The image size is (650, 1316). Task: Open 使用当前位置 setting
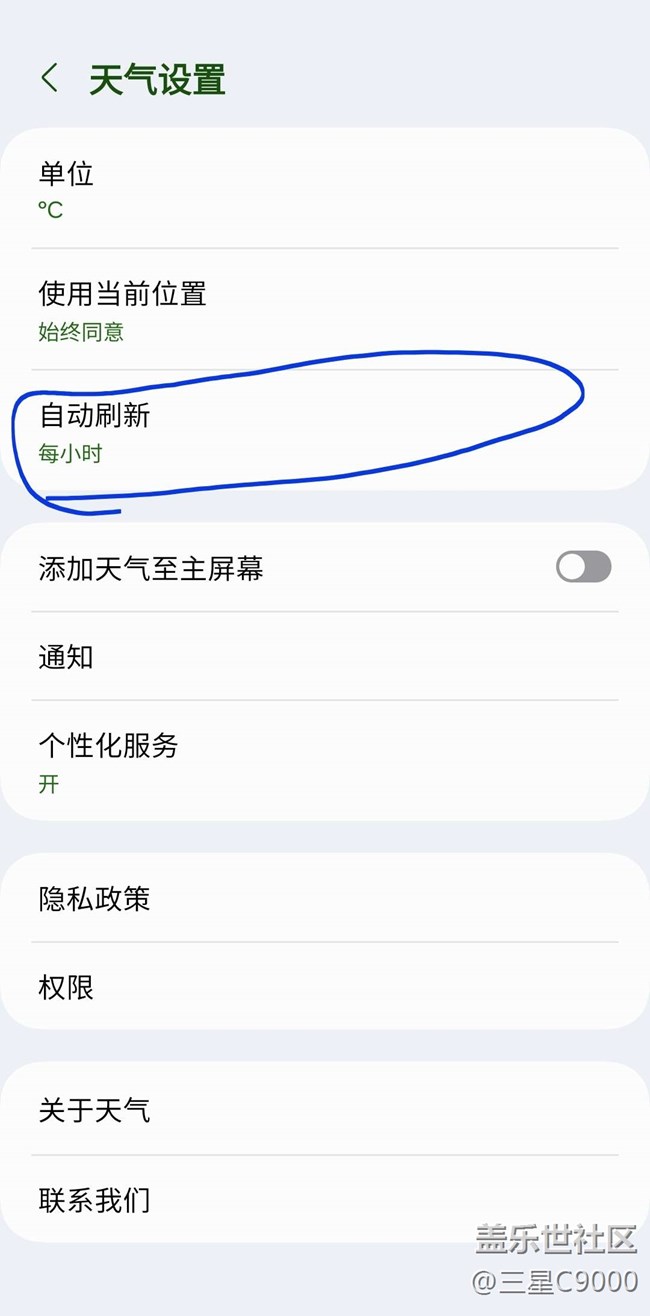(x=325, y=310)
